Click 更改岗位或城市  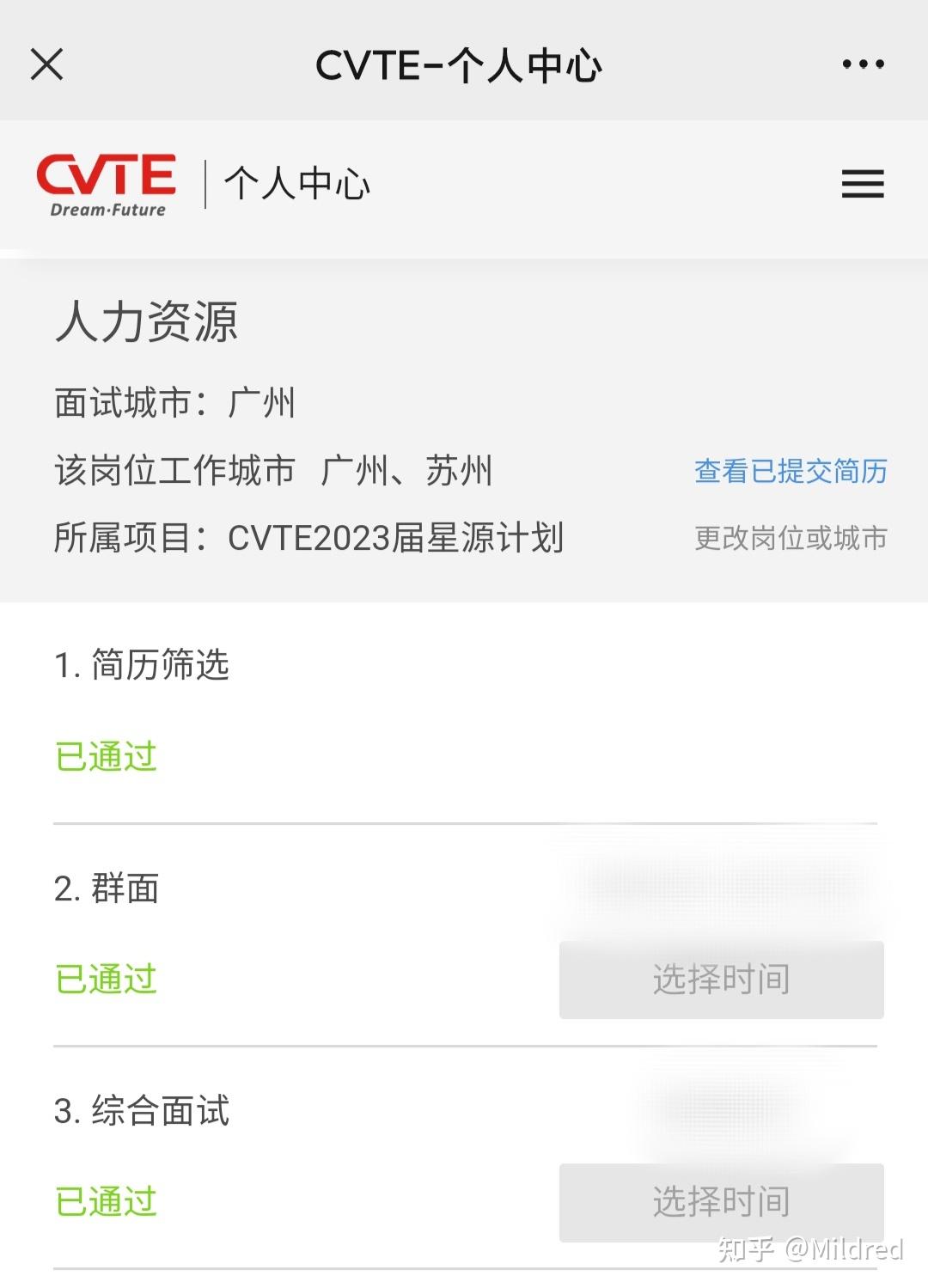[791, 538]
